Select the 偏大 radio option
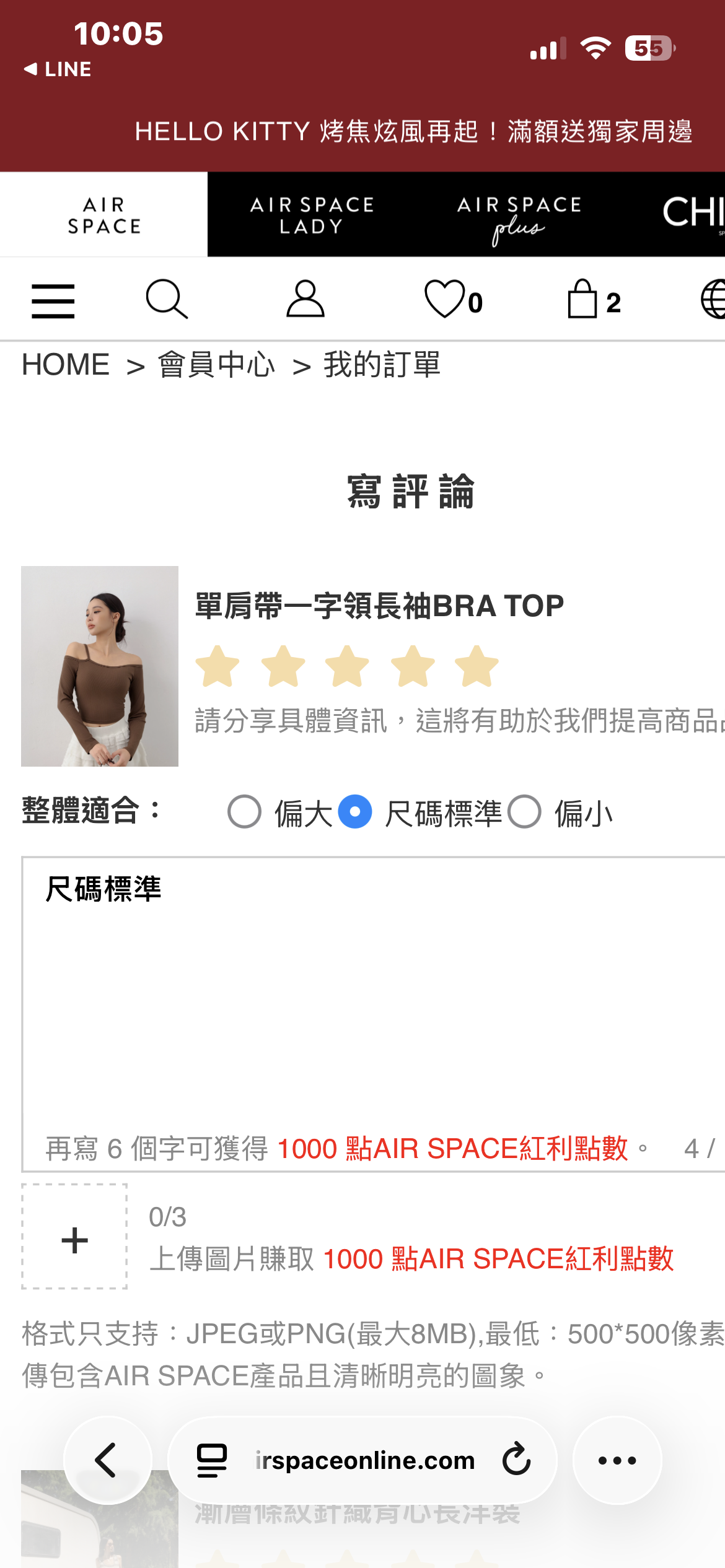 pos(244,812)
